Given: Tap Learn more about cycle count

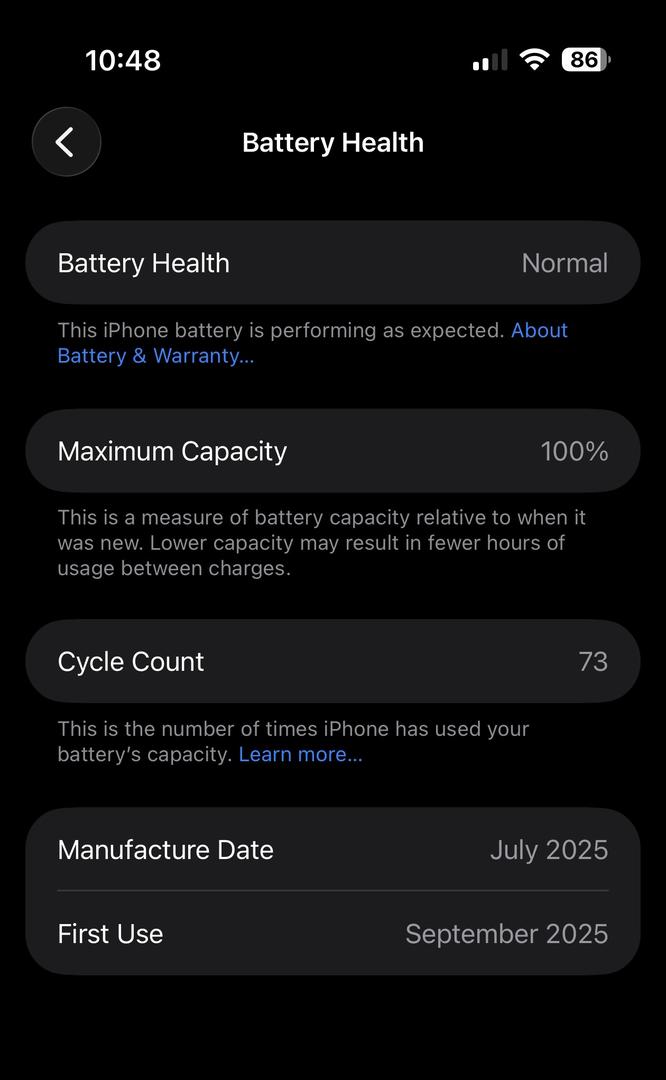Looking at the screenshot, I should (300, 754).
